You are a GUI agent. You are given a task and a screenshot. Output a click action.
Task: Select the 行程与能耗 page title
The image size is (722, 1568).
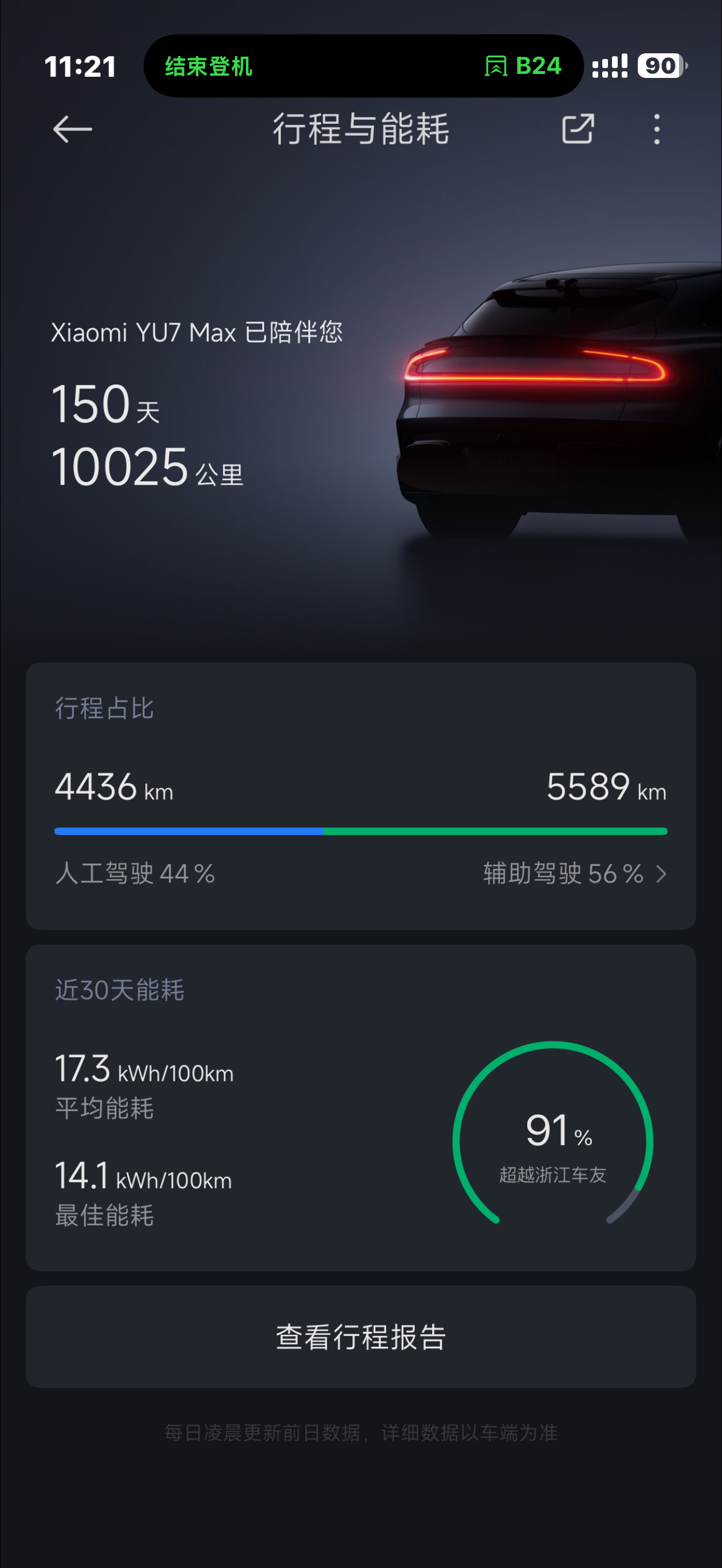coord(360,130)
